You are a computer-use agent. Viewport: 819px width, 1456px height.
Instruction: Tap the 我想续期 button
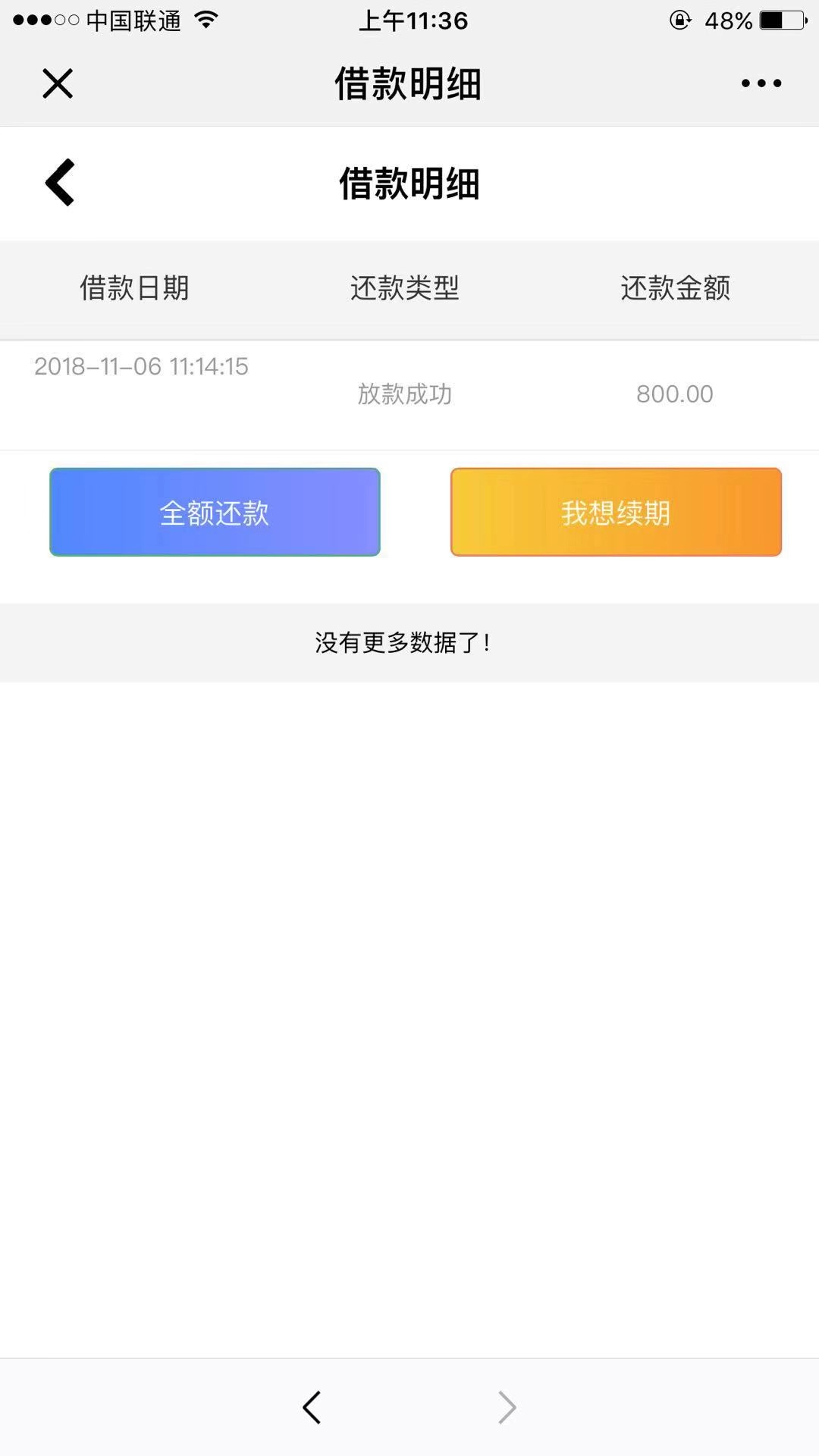tap(616, 512)
